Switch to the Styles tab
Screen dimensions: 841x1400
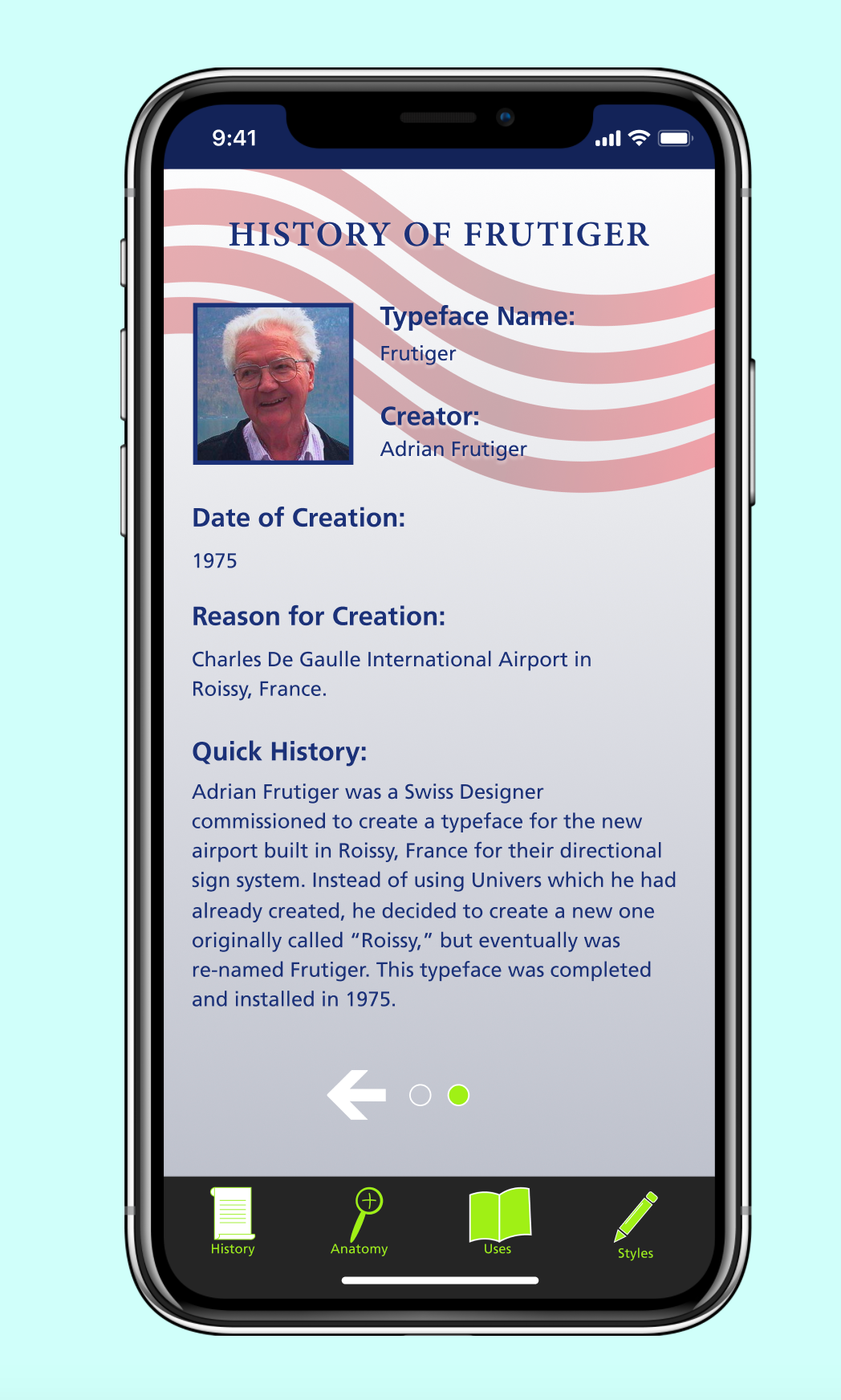[636, 1225]
